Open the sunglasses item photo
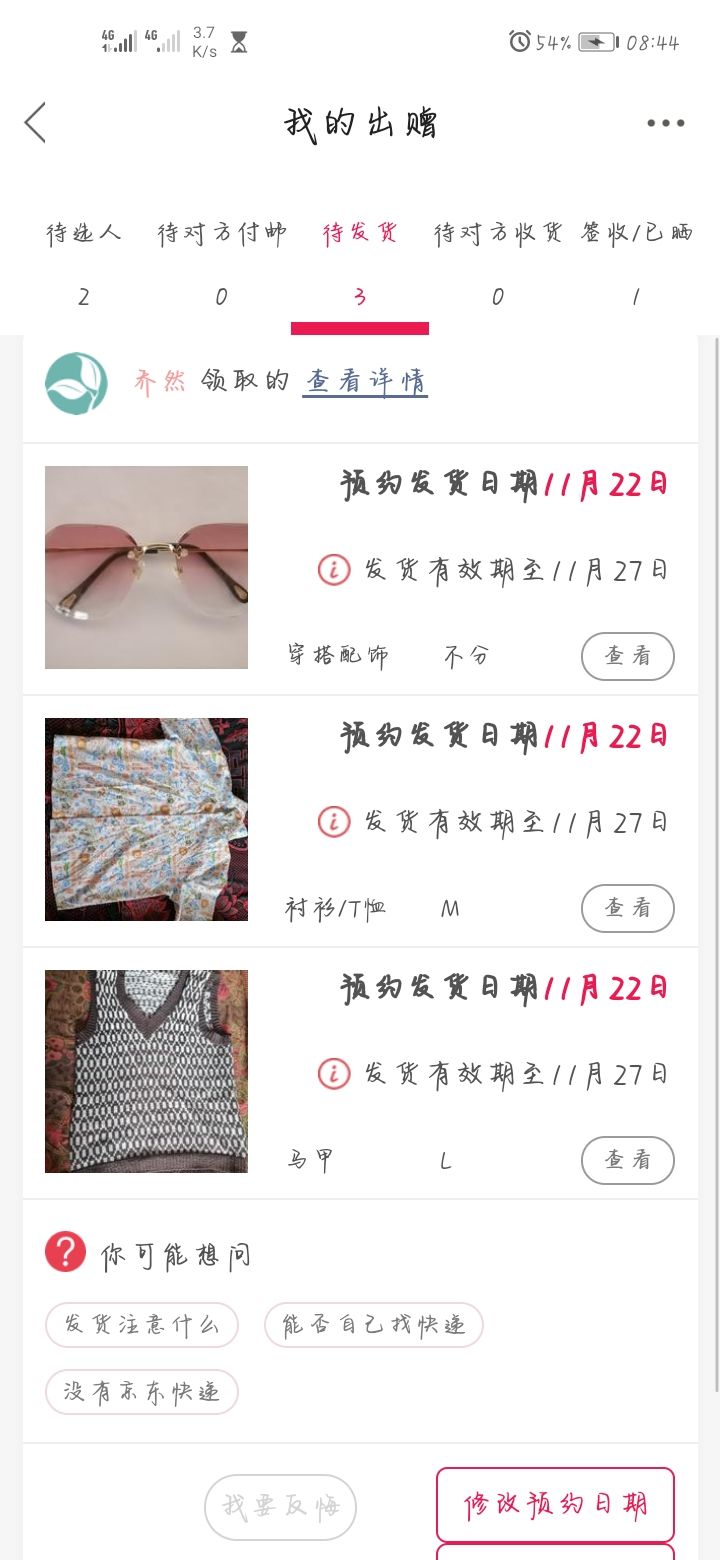 (146, 567)
